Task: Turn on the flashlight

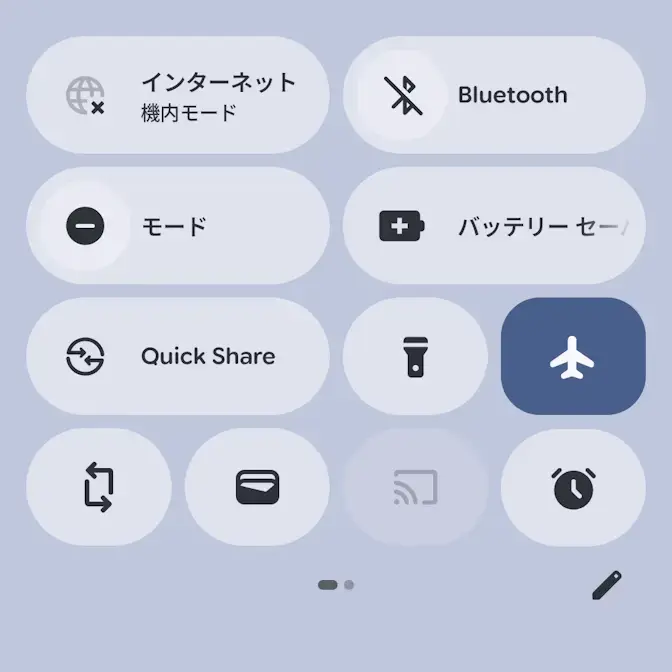Action: coord(415,356)
